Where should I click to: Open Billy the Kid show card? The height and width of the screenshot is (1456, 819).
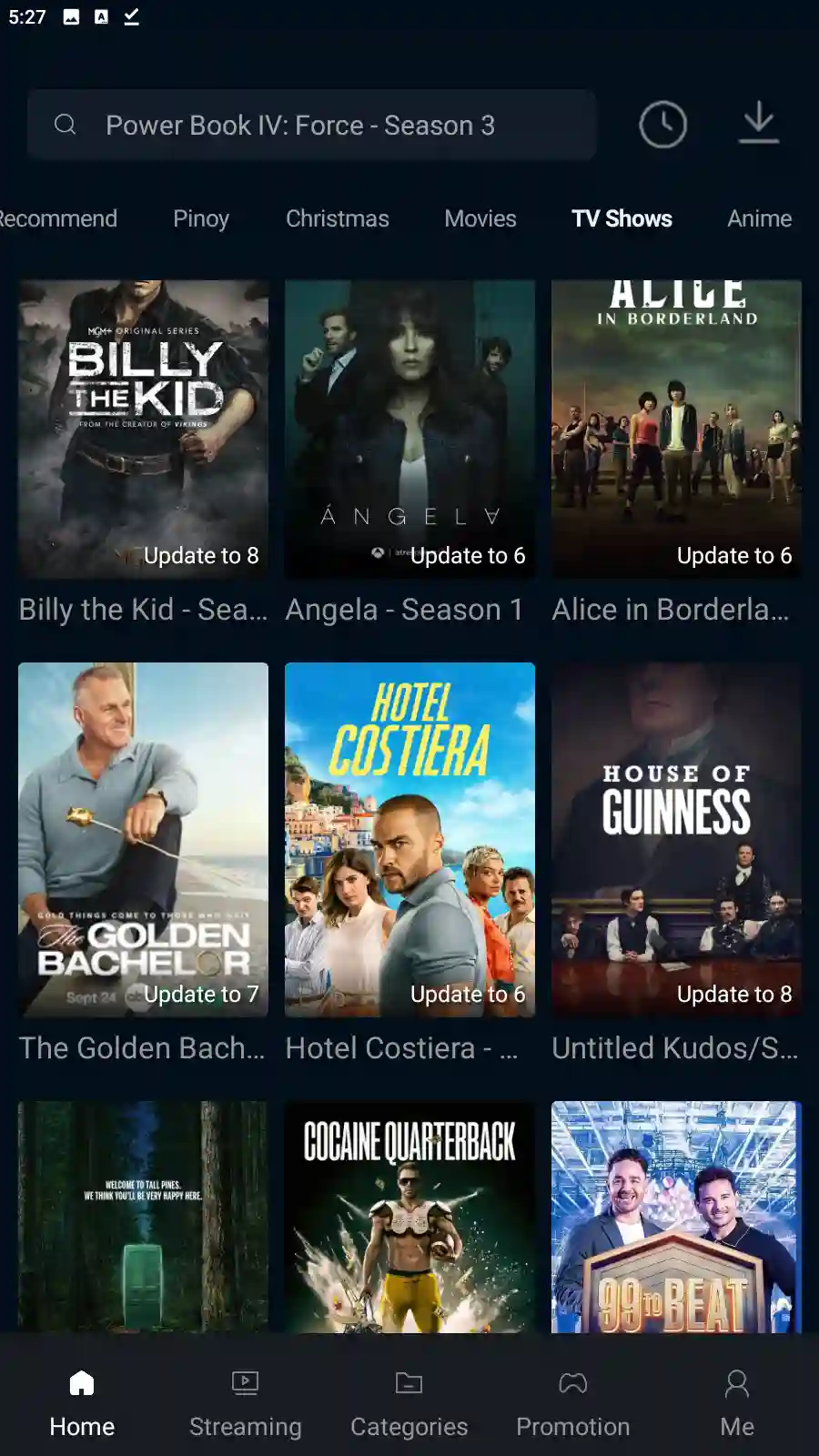tap(143, 429)
